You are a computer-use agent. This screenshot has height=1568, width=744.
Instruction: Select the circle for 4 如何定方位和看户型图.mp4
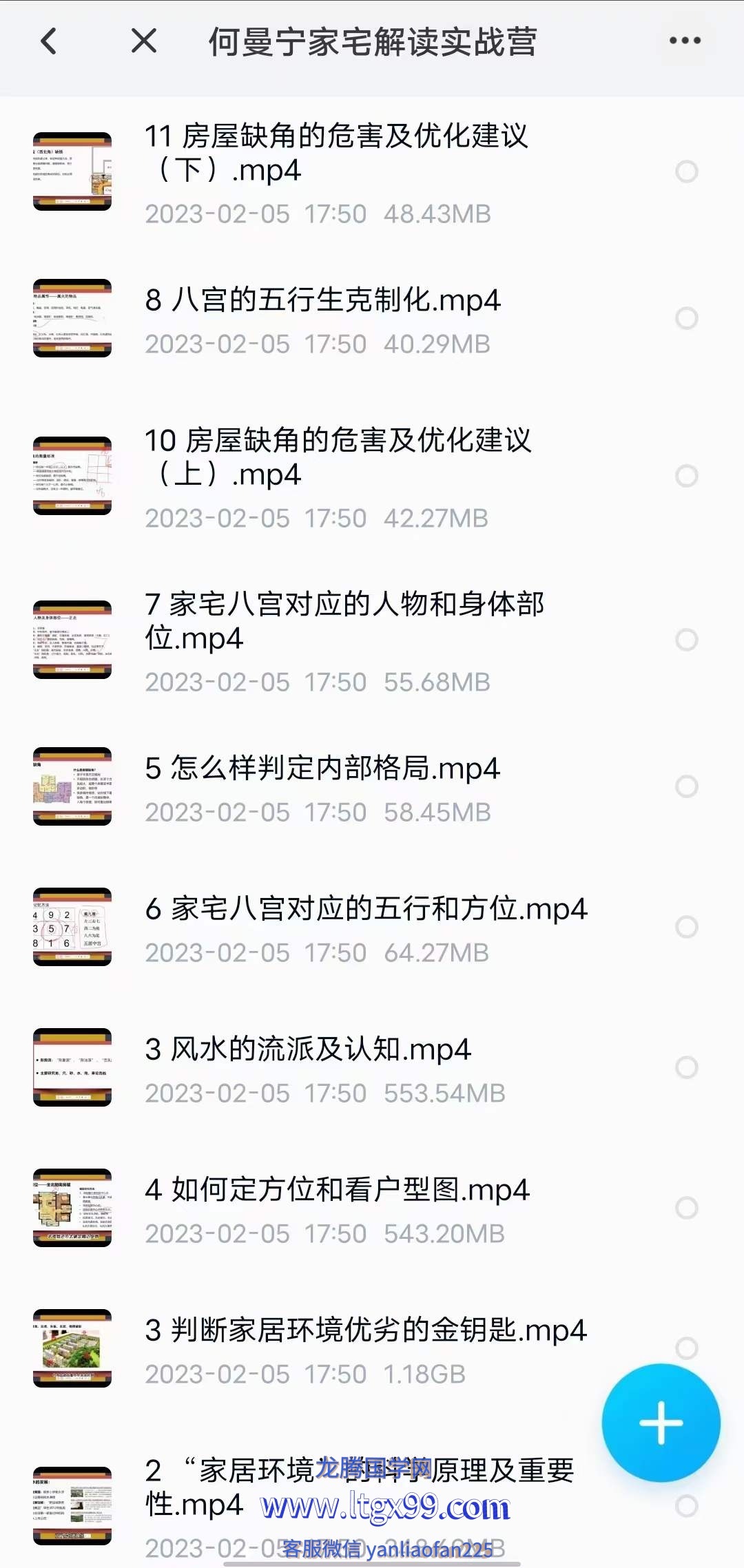(686, 1208)
